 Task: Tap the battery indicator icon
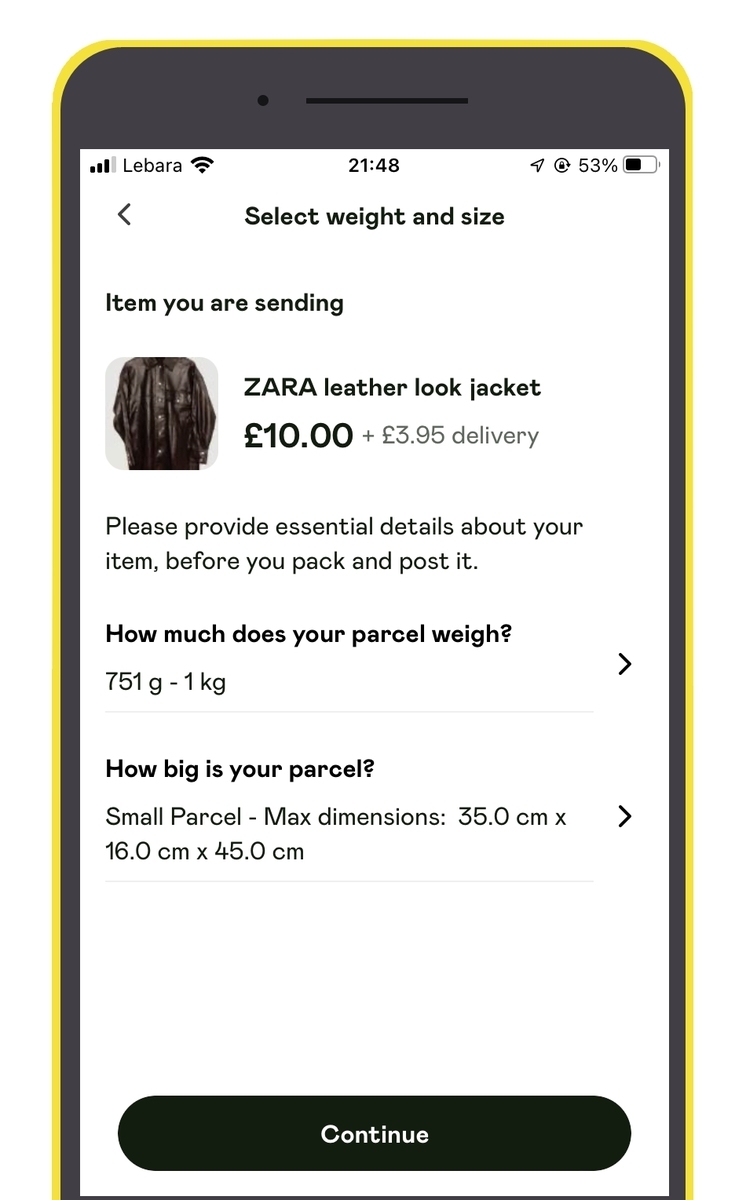click(640, 165)
